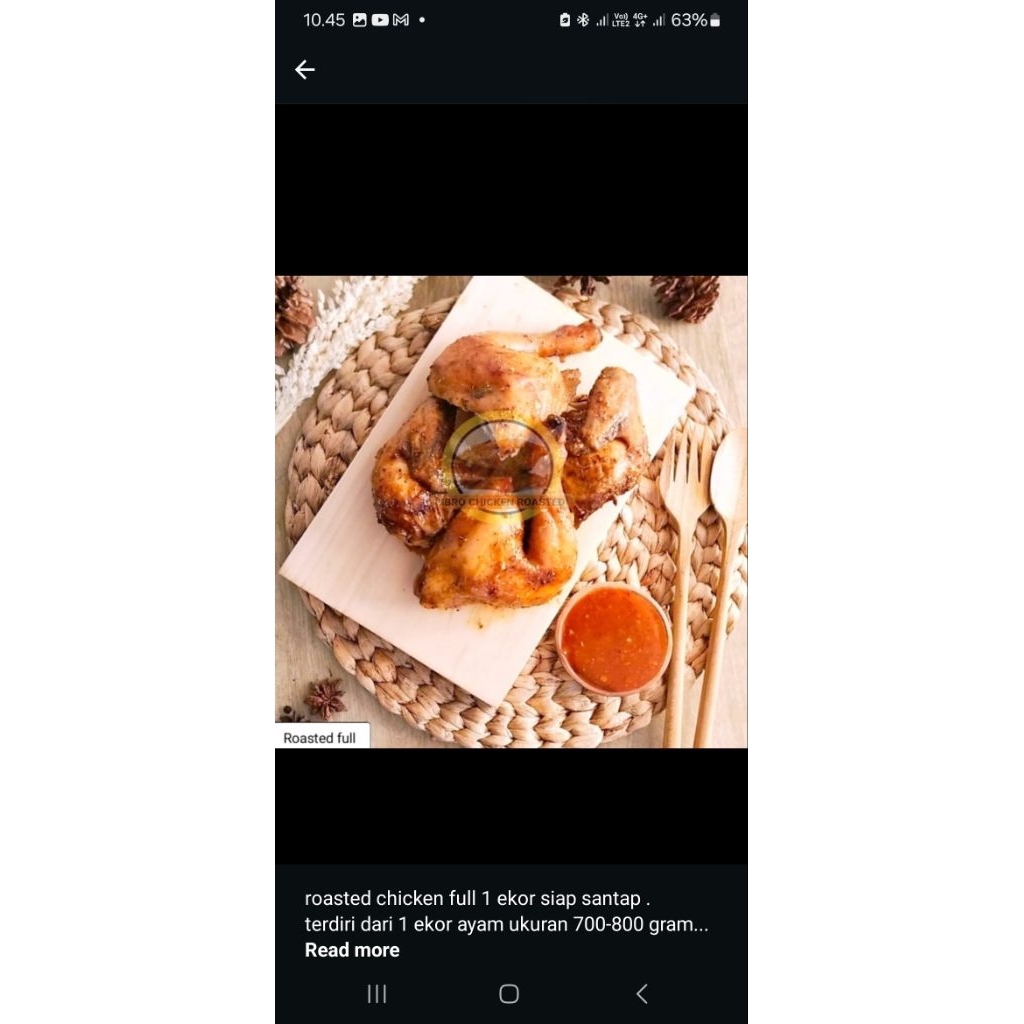Screen dimensions: 1024x1024
Task: Tap the back arrow at top
Action: (305, 69)
